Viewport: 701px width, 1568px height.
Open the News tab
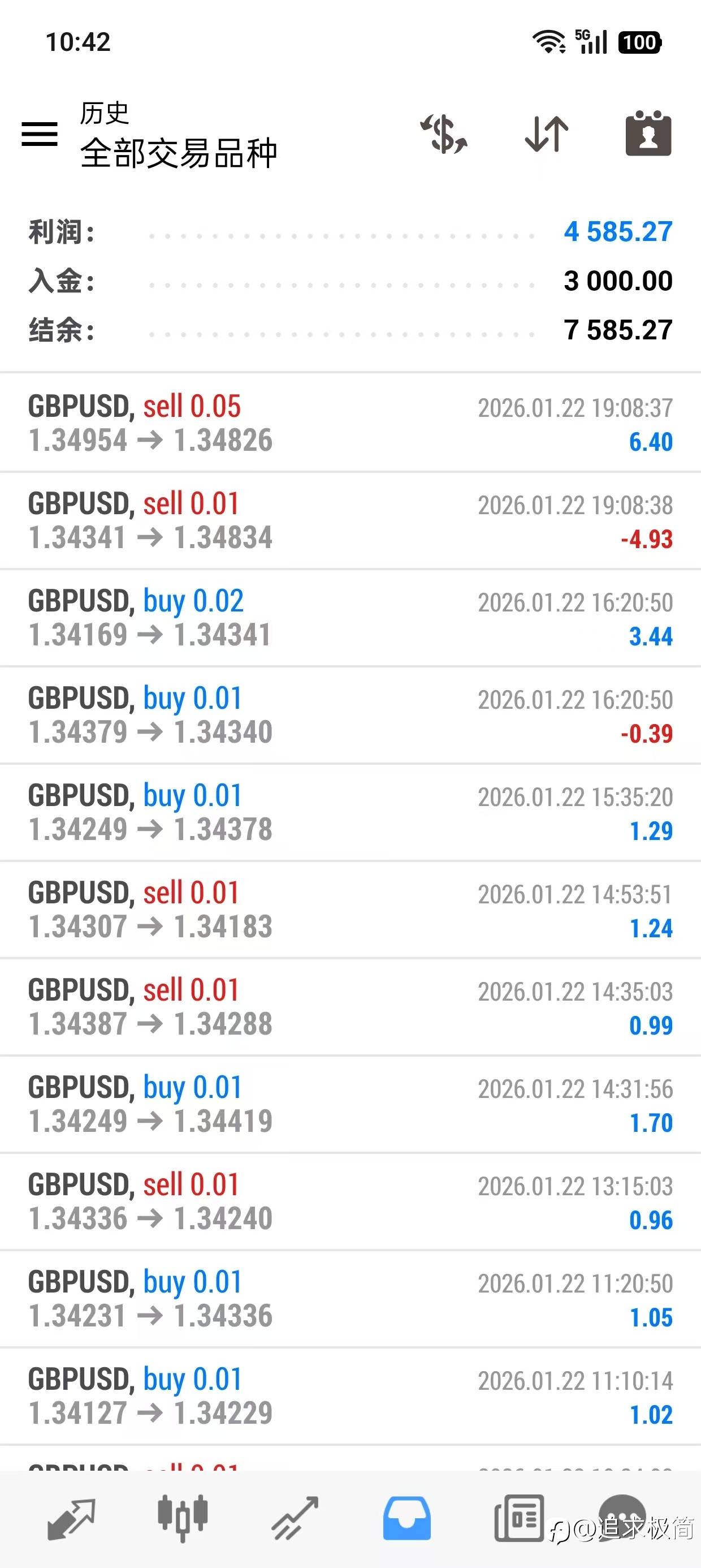tap(518, 1520)
